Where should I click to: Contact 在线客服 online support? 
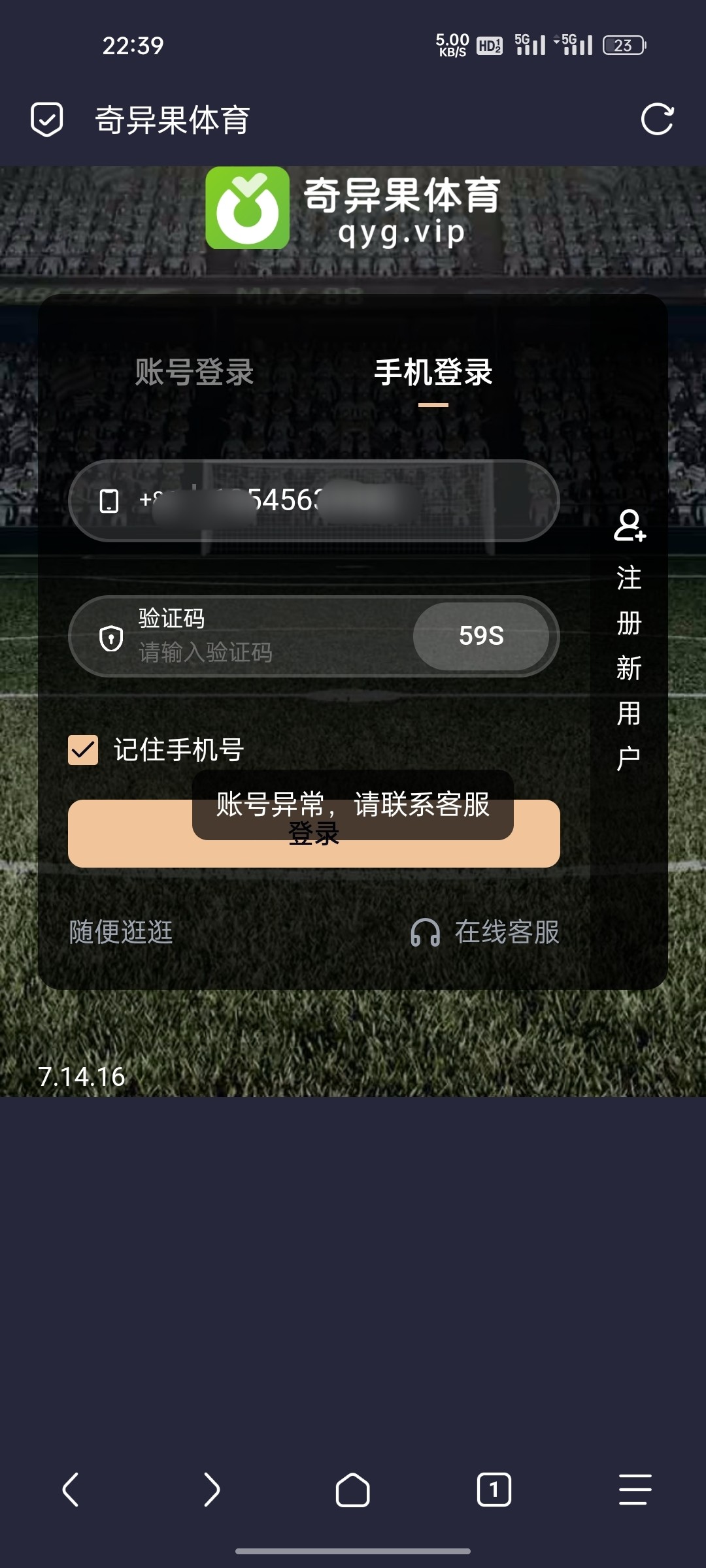(x=485, y=932)
